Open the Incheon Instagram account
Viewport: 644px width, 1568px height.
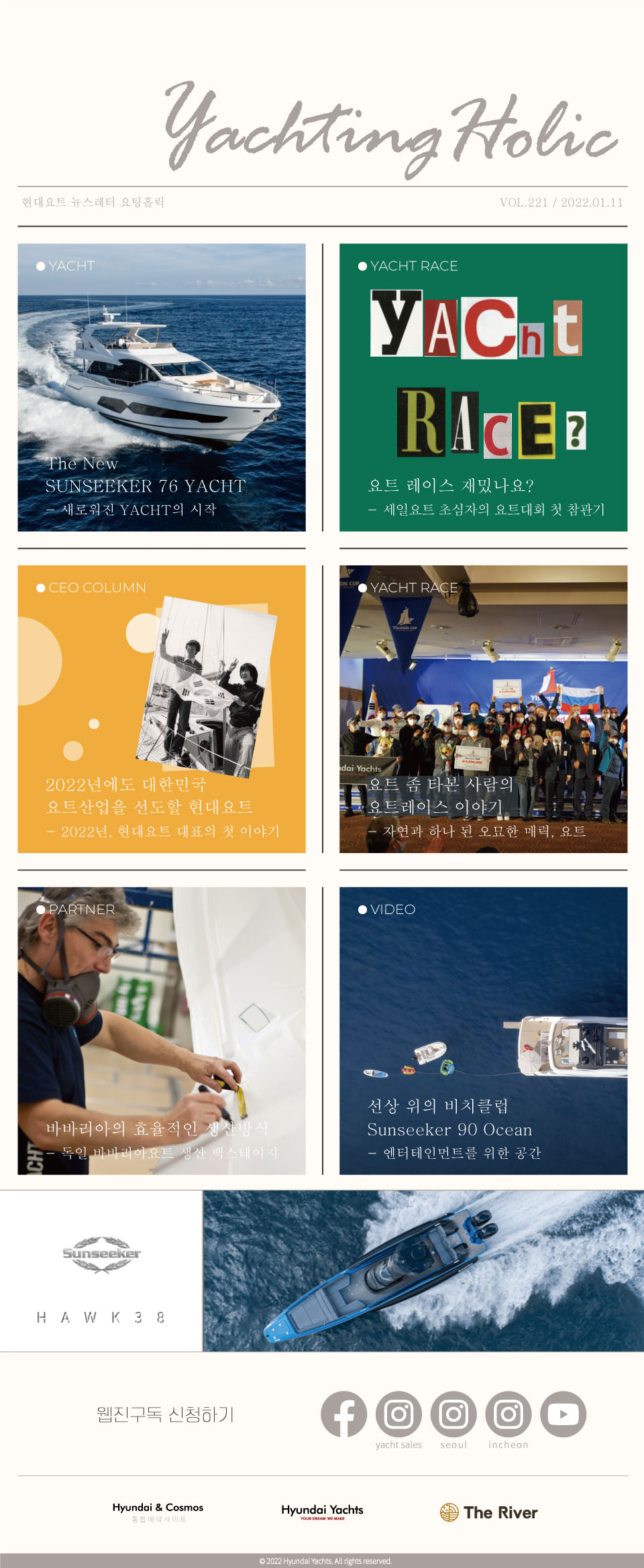coord(508,1414)
